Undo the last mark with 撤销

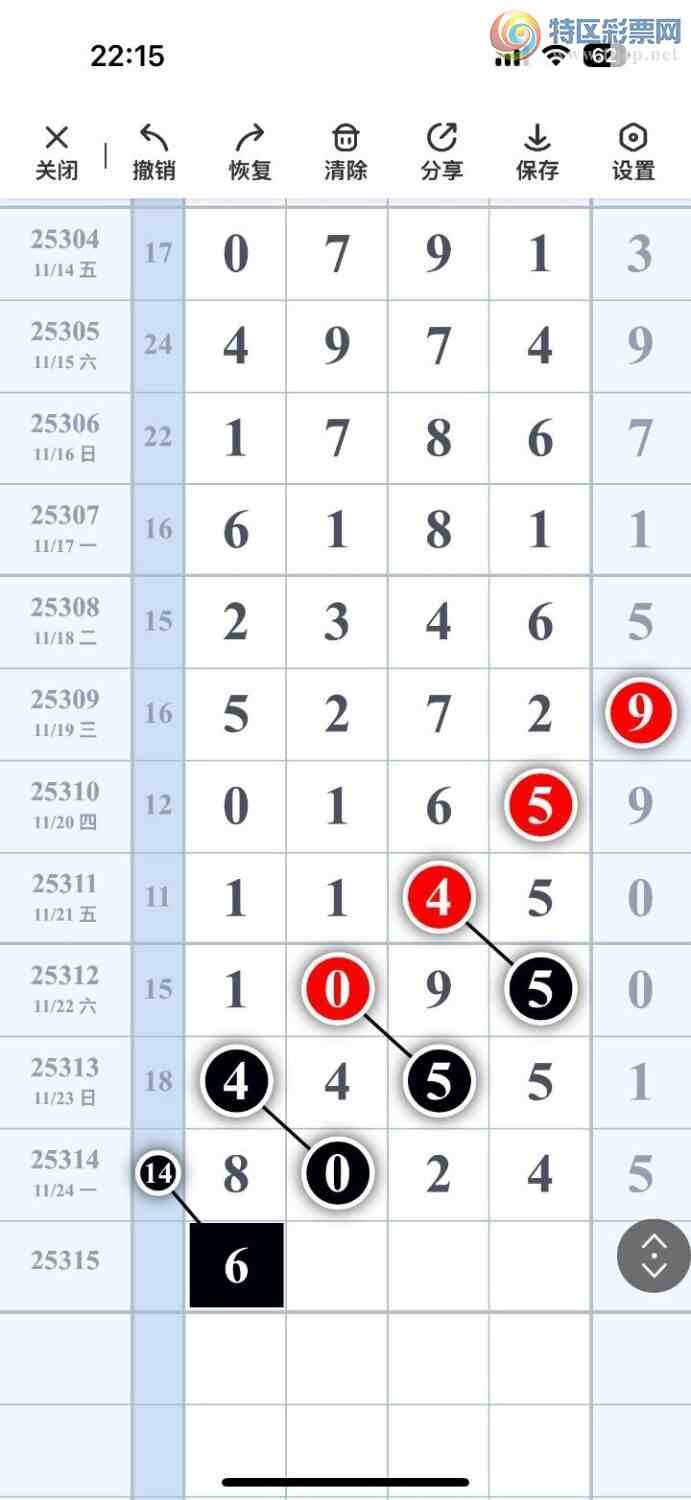[153, 152]
